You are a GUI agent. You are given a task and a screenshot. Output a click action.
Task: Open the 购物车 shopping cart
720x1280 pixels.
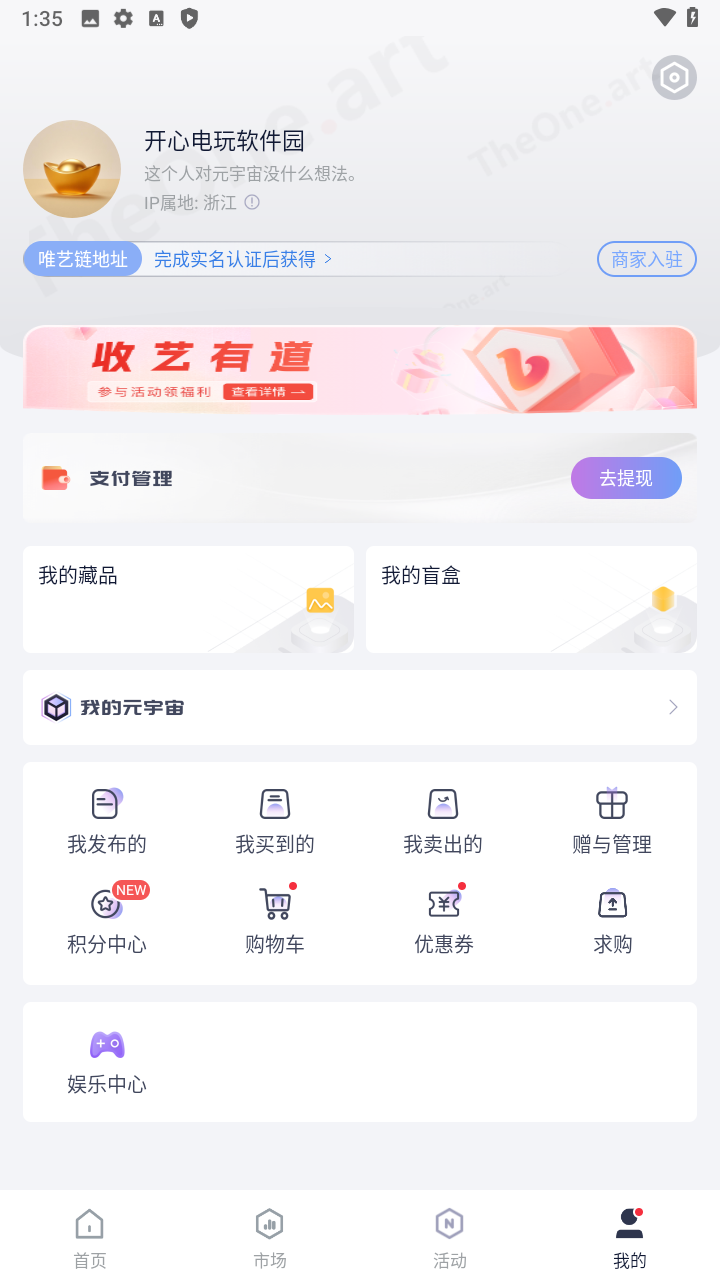[275, 920]
